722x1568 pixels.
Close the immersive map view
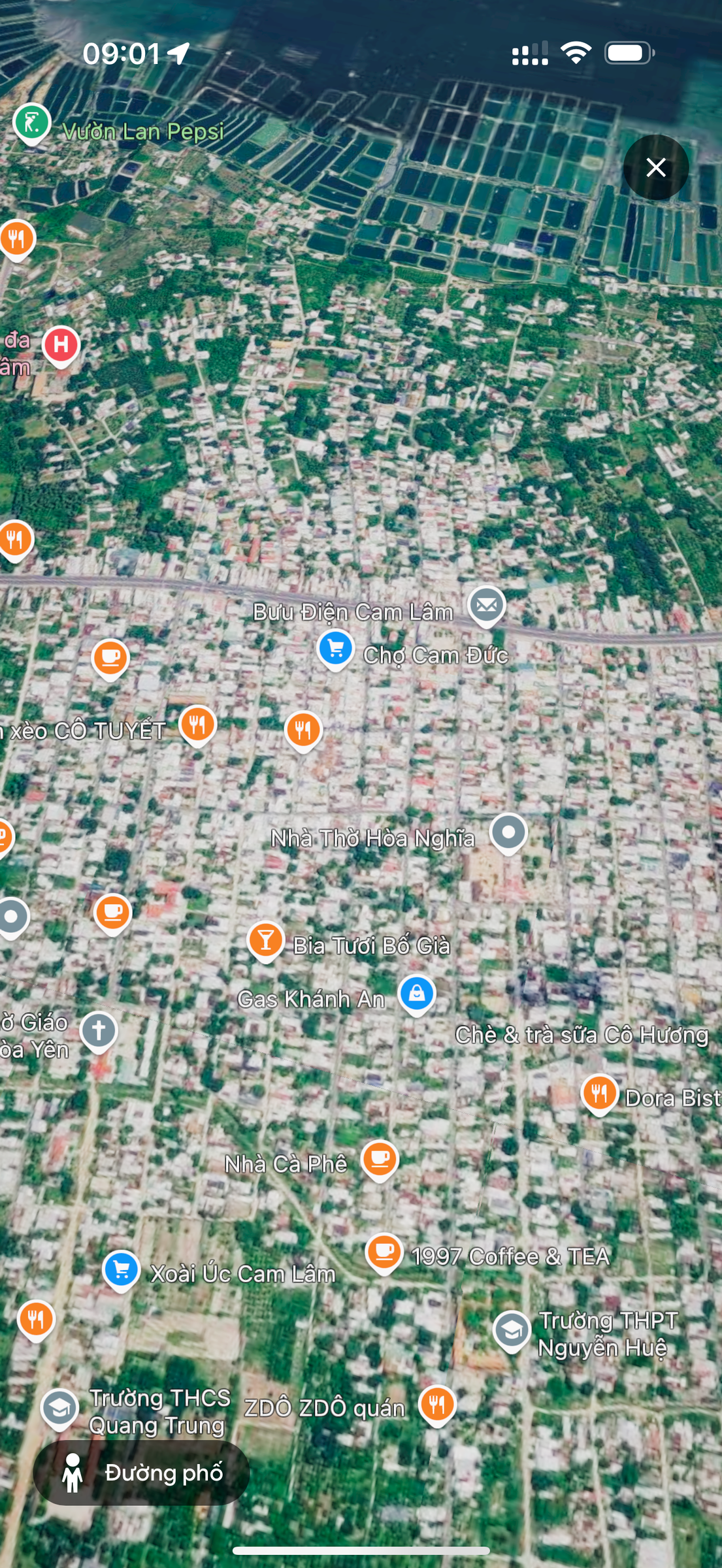point(655,167)
